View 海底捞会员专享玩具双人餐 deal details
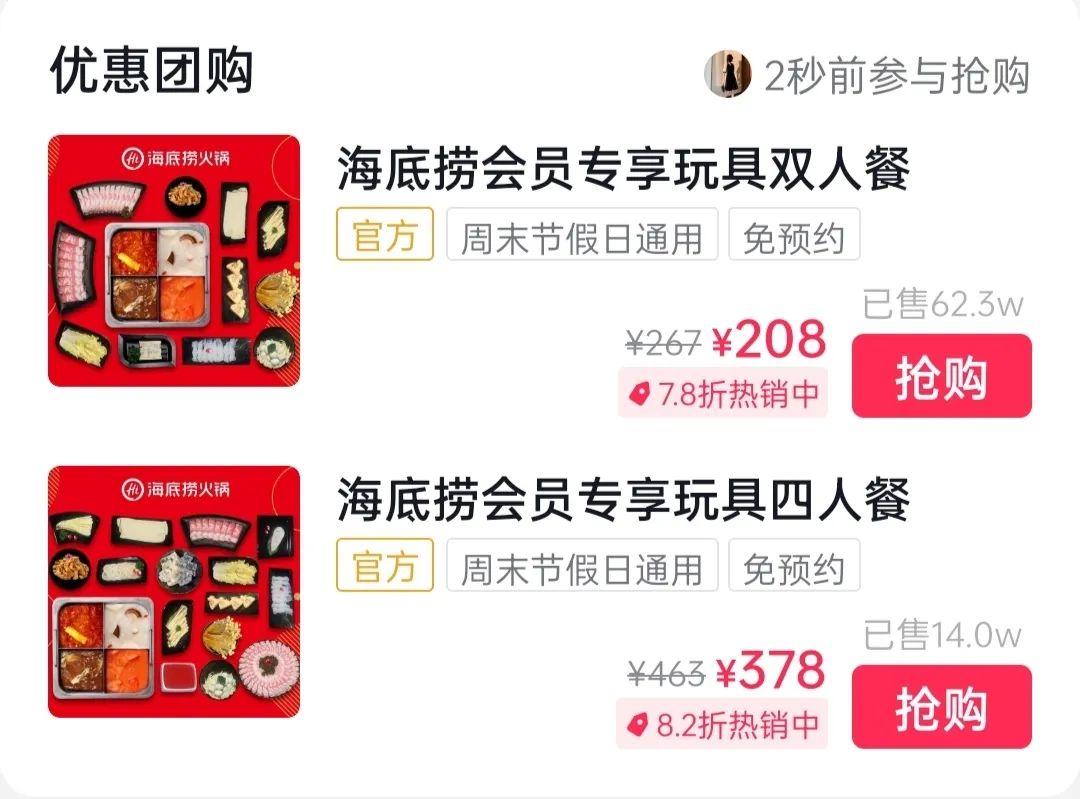Screen dimensions: 1080x799 622,169
